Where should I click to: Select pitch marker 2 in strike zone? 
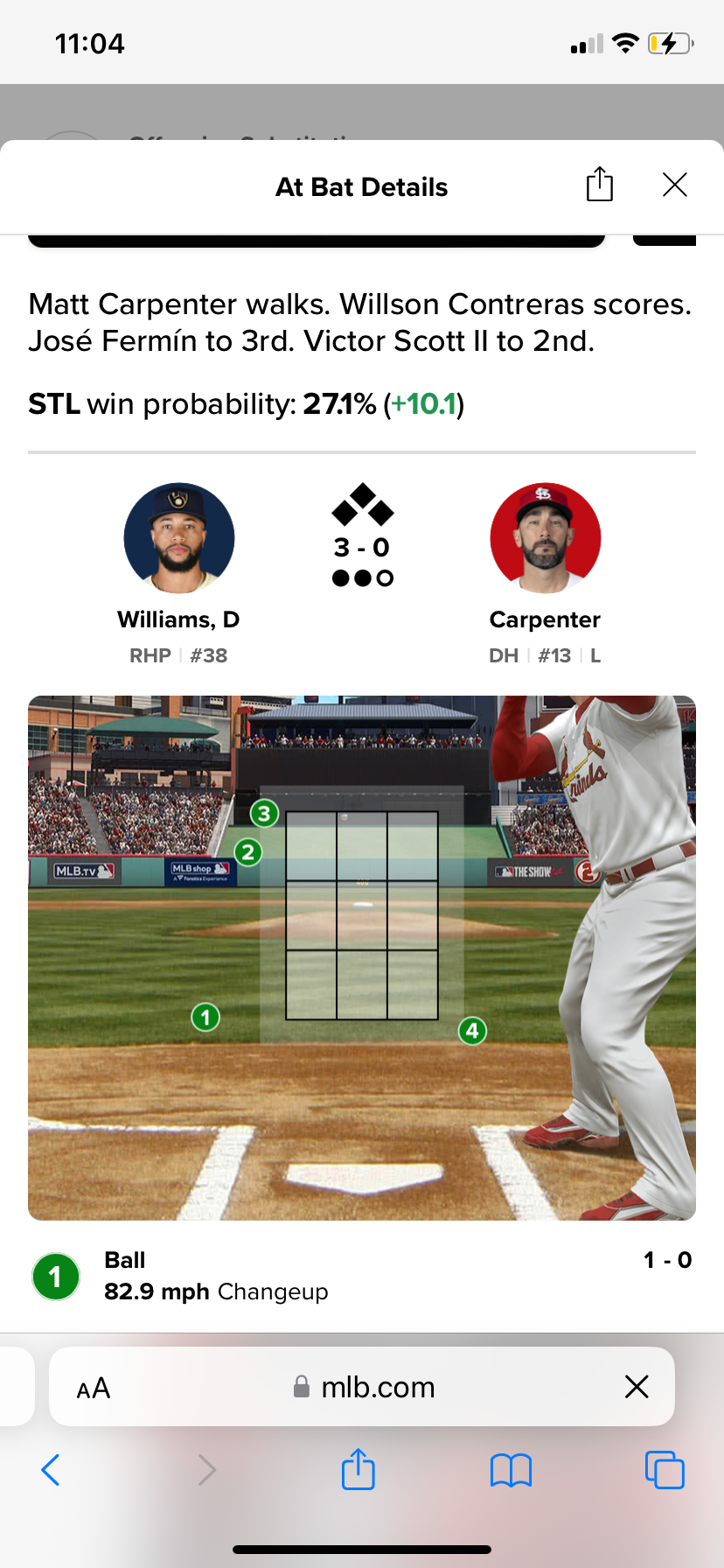[248, 851]
